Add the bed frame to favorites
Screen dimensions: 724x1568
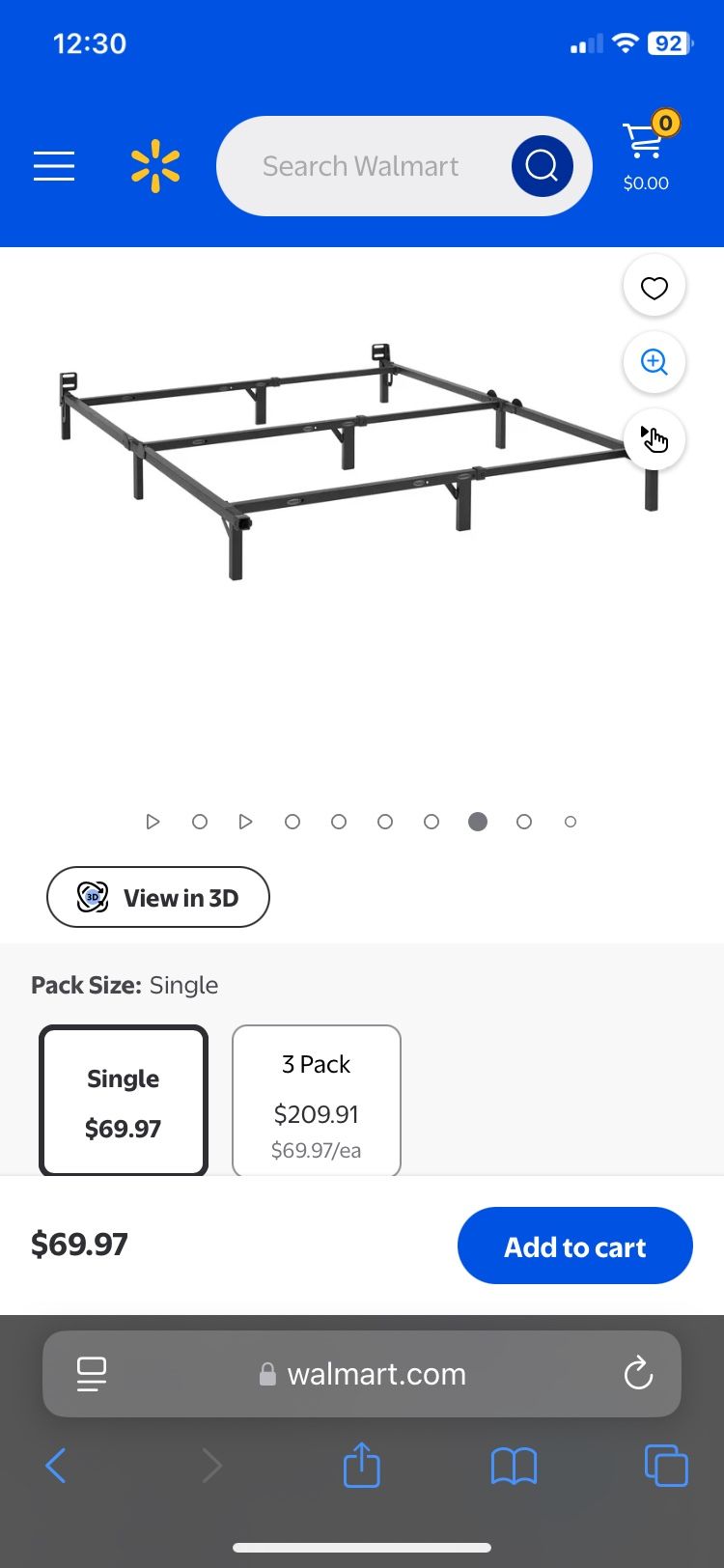[654, 287]
